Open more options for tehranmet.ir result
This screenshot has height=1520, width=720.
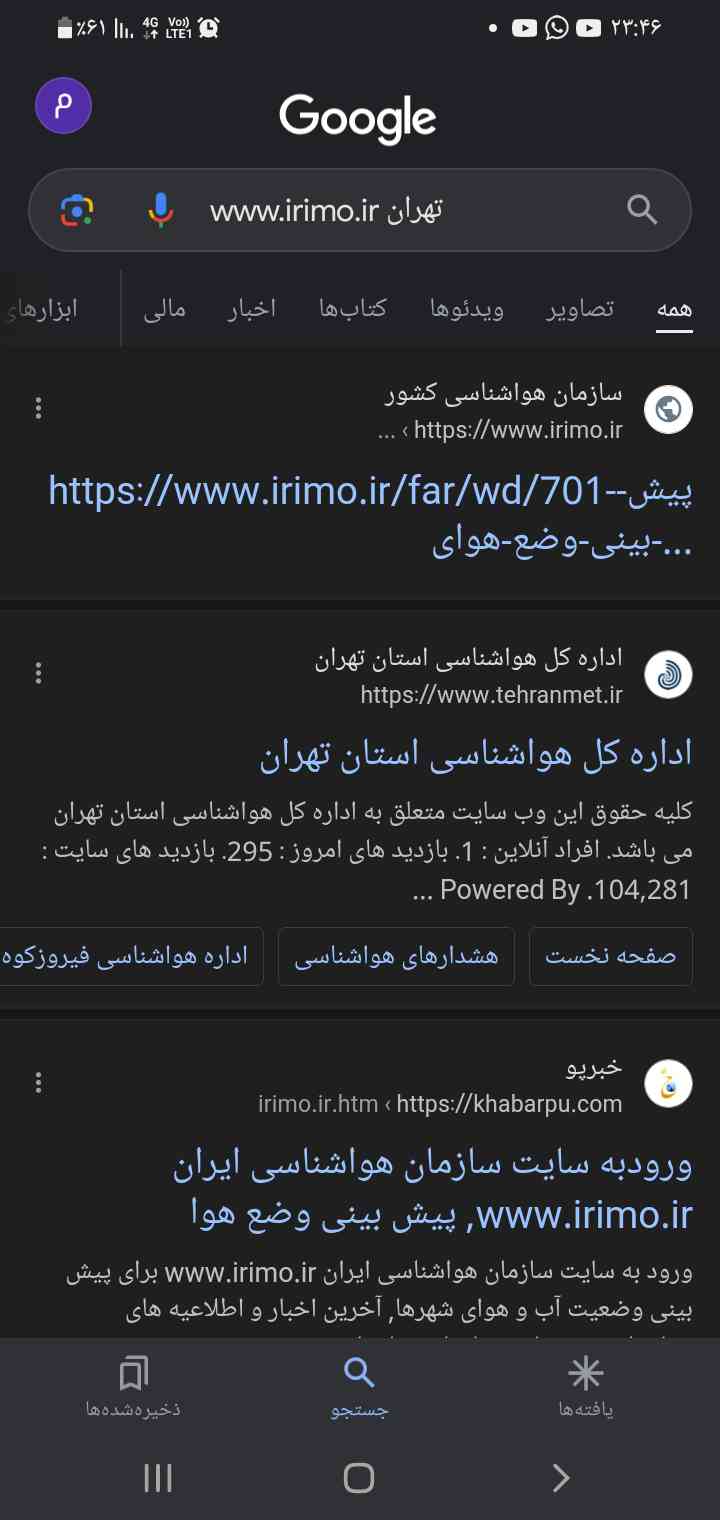38,673
